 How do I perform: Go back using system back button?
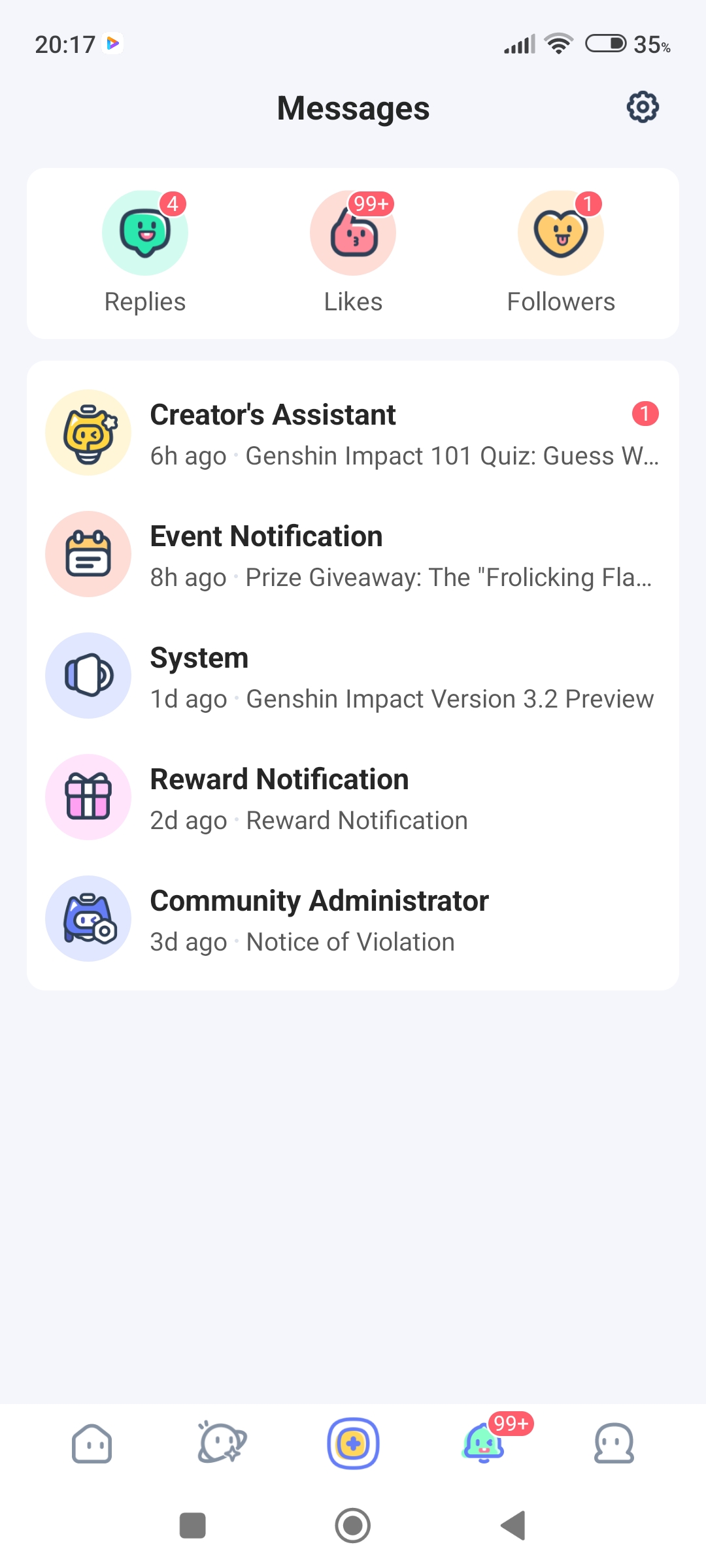coord(514,1526)
